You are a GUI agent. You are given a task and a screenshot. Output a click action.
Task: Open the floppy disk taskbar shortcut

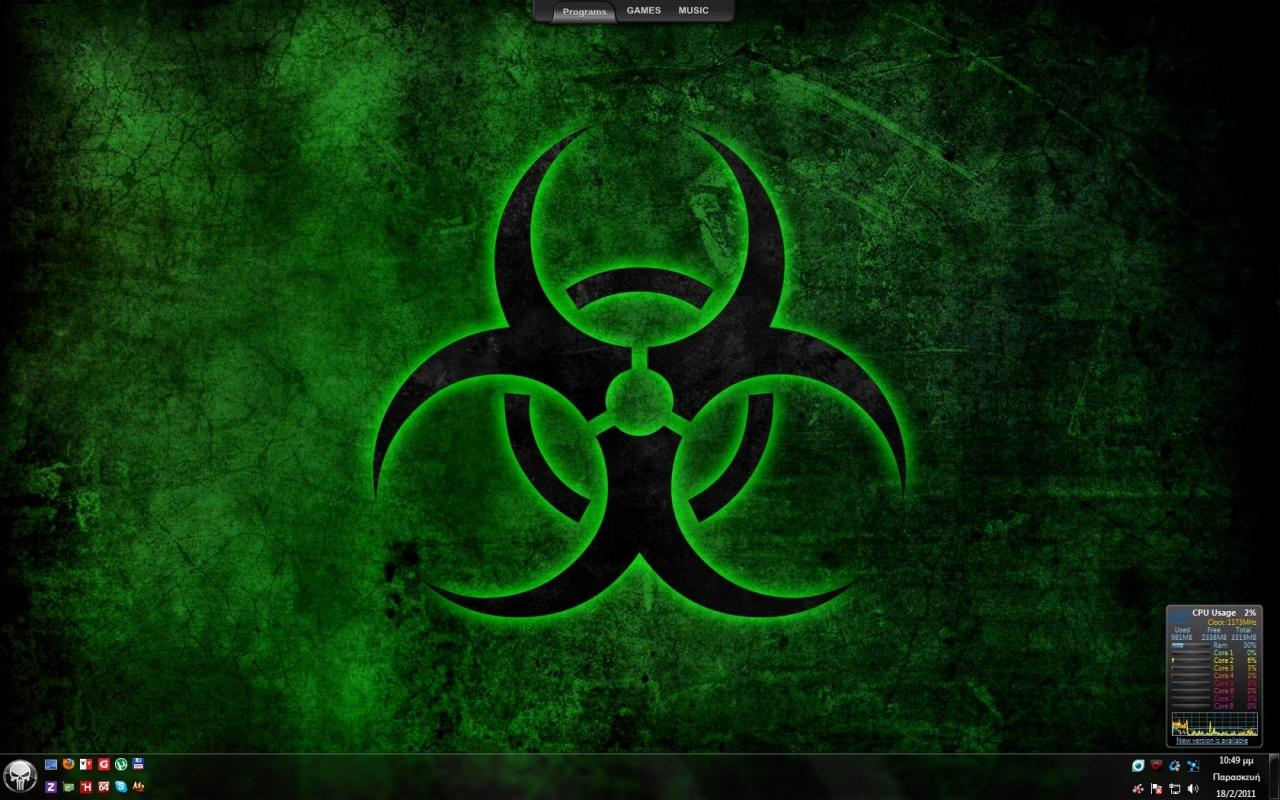[x=138, y=764]
